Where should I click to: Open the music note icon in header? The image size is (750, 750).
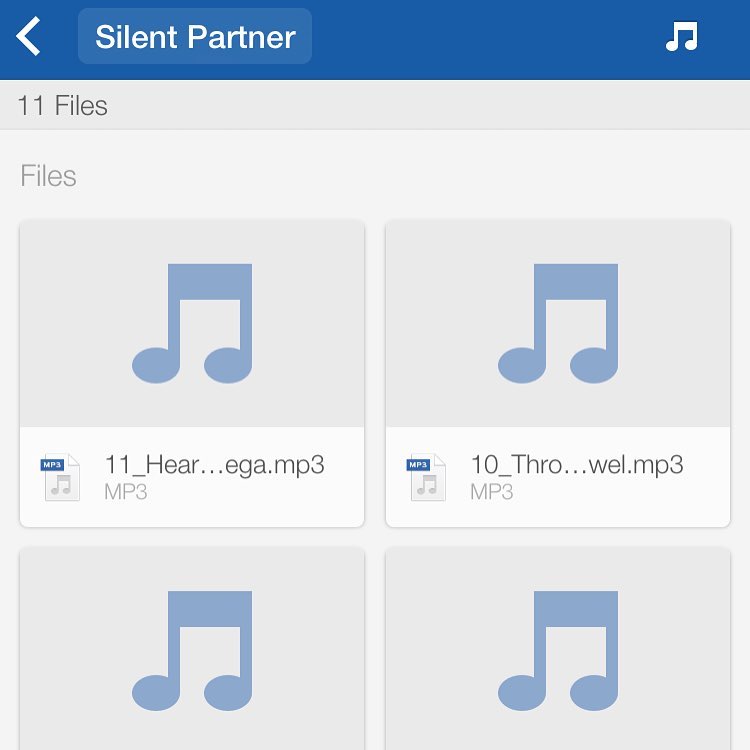tap(682, 37)
